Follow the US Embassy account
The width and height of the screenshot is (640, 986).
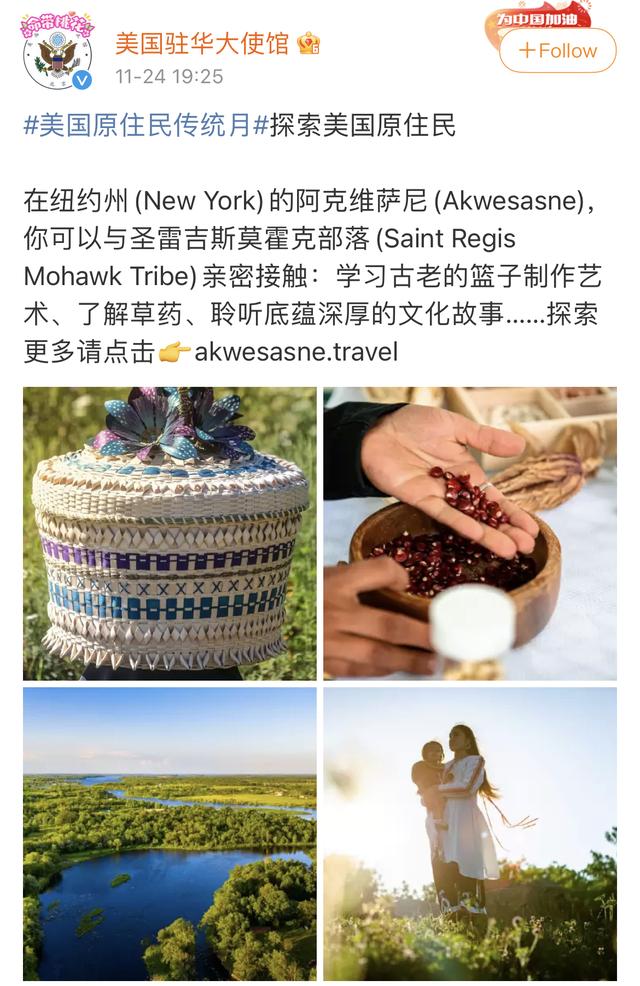tap(557, 50)
